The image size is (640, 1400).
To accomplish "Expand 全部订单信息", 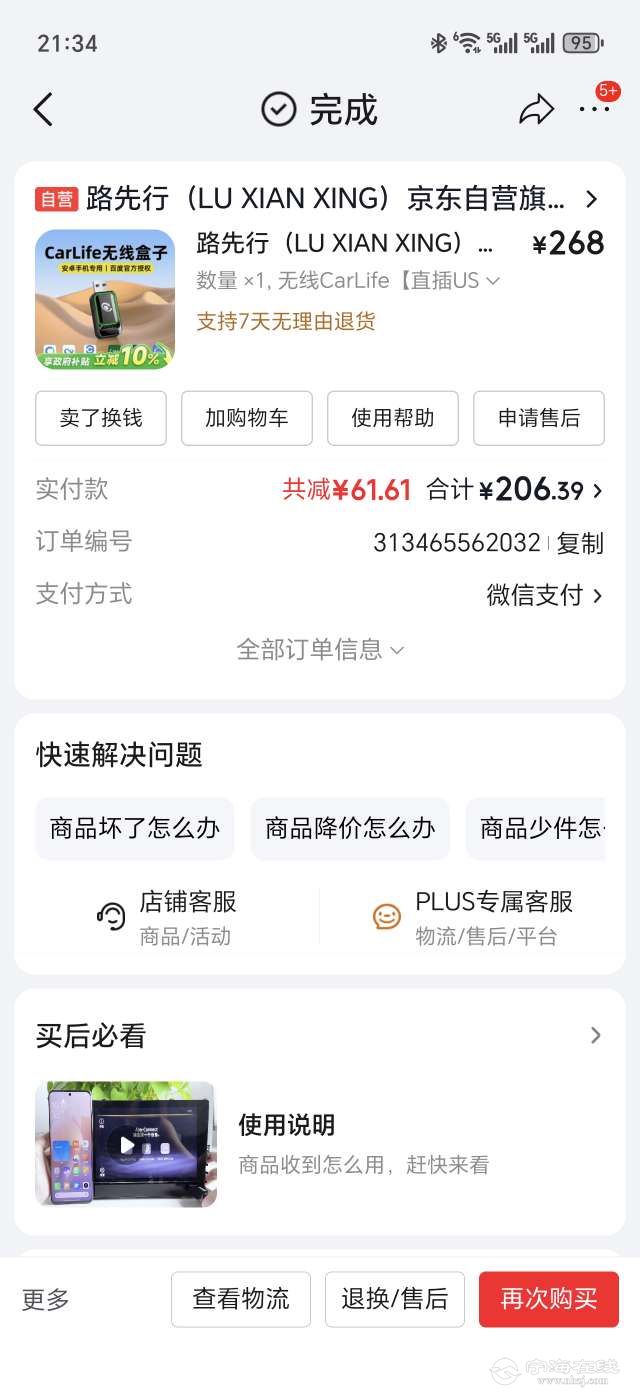I will point(320,650).
